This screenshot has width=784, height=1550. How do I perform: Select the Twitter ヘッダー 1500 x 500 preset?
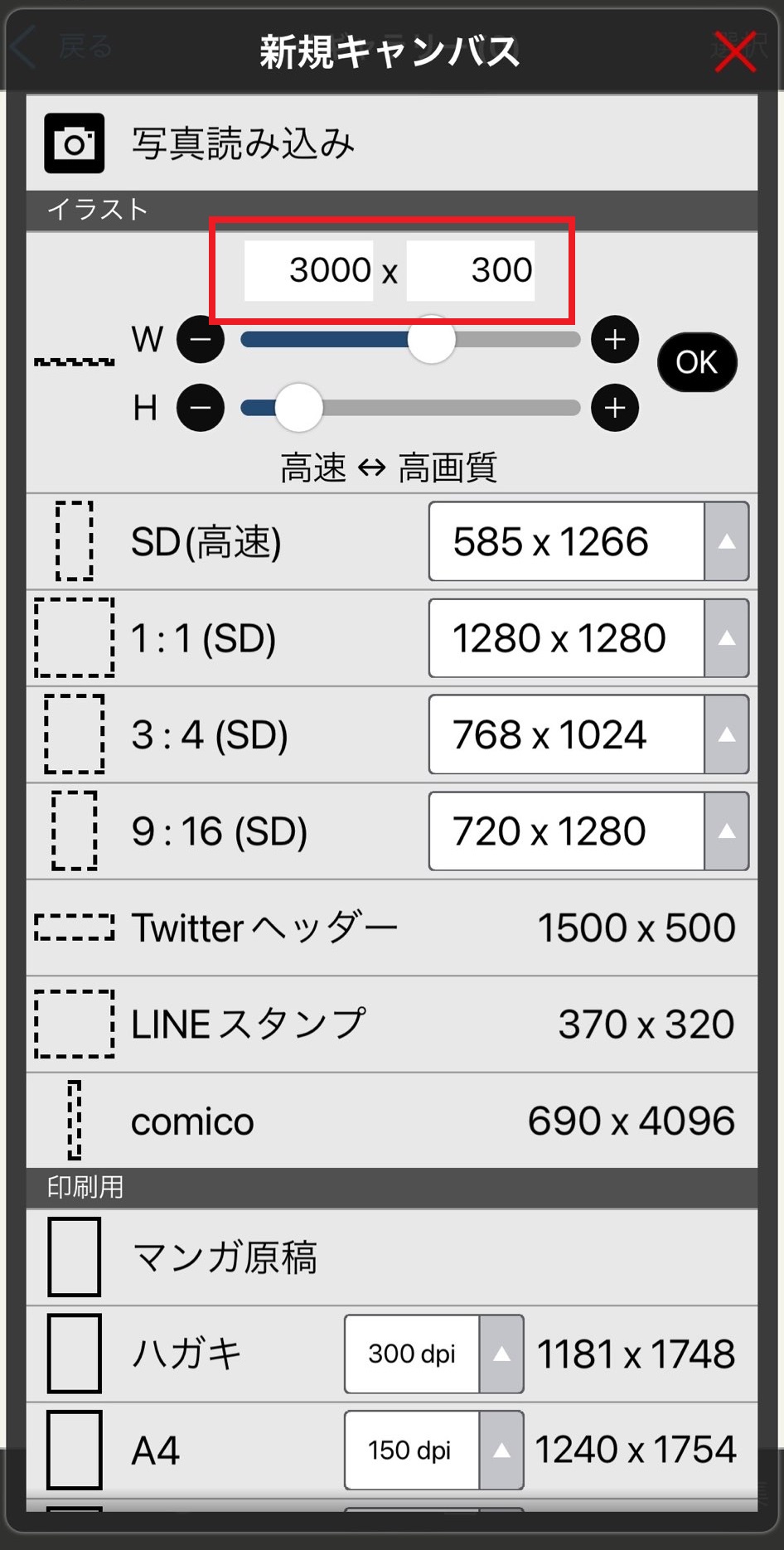pyautogui.click(x=391, y=928)
